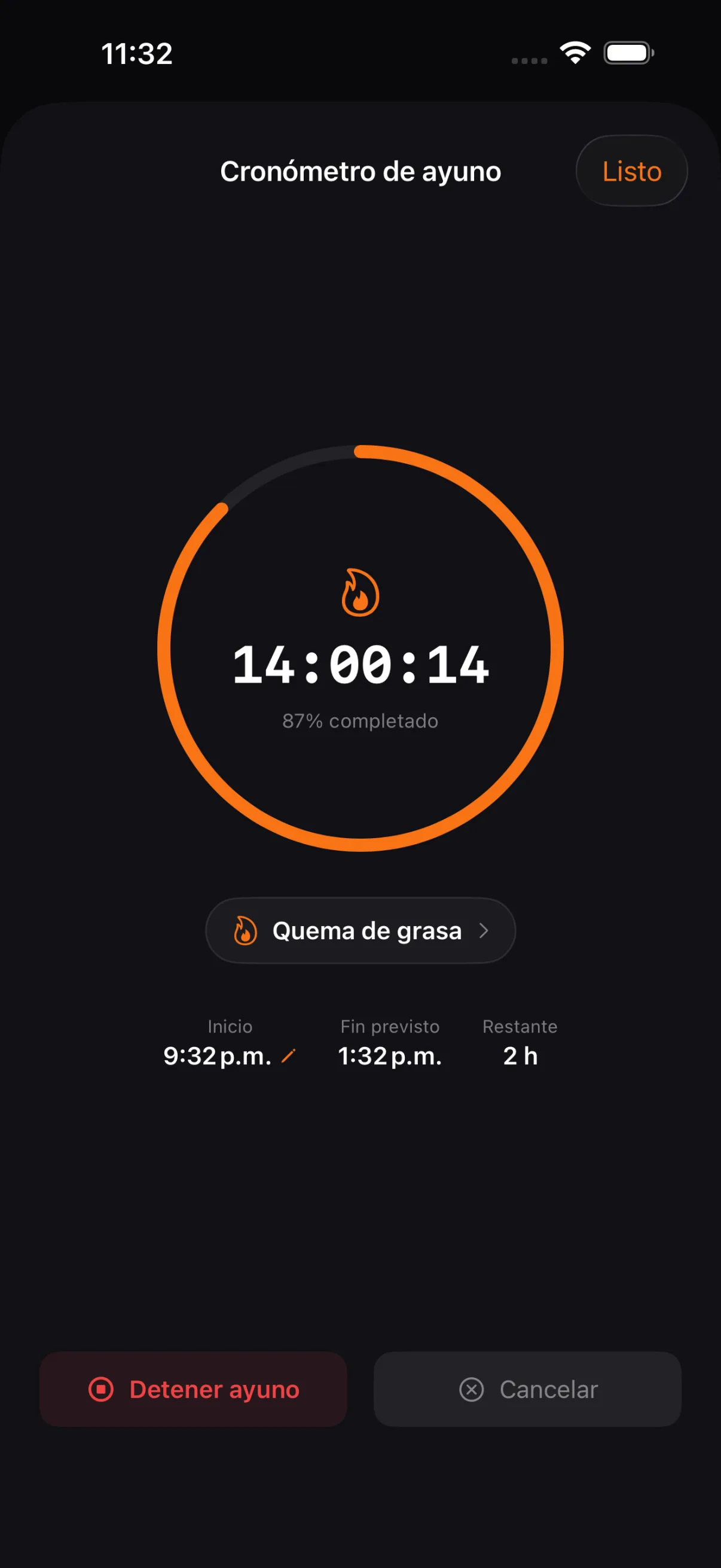This screenshot has height=1568, width=721.
Task: Open the Quema de grasa stage details
Action: (360, 930)
